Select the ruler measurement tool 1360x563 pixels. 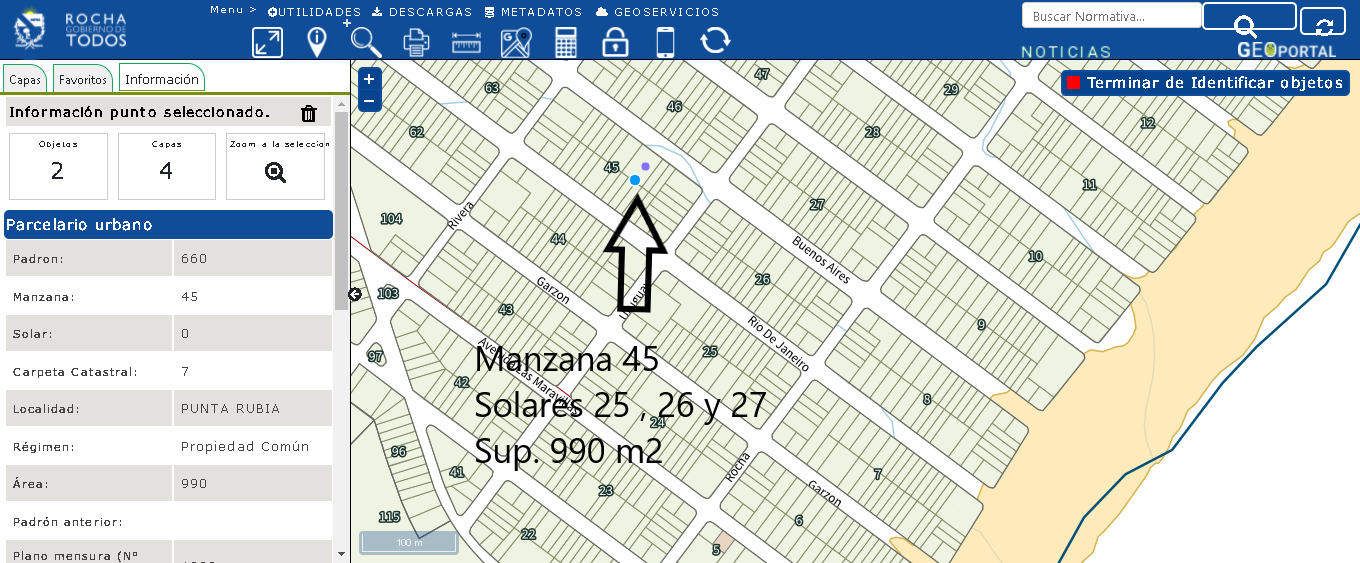pyautogui.click(x=466, y=42)
